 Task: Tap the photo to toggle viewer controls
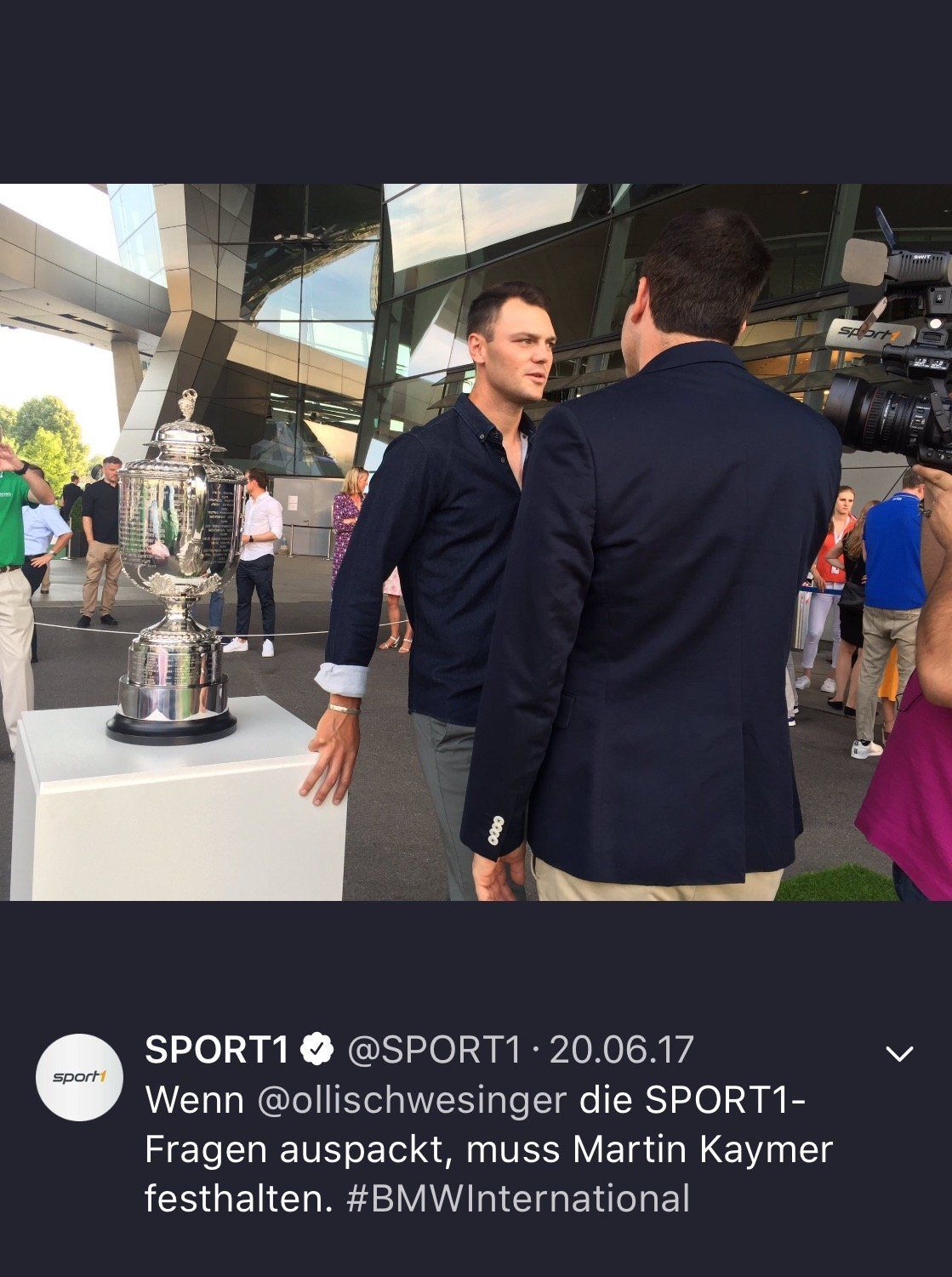[x=476, y=542]
